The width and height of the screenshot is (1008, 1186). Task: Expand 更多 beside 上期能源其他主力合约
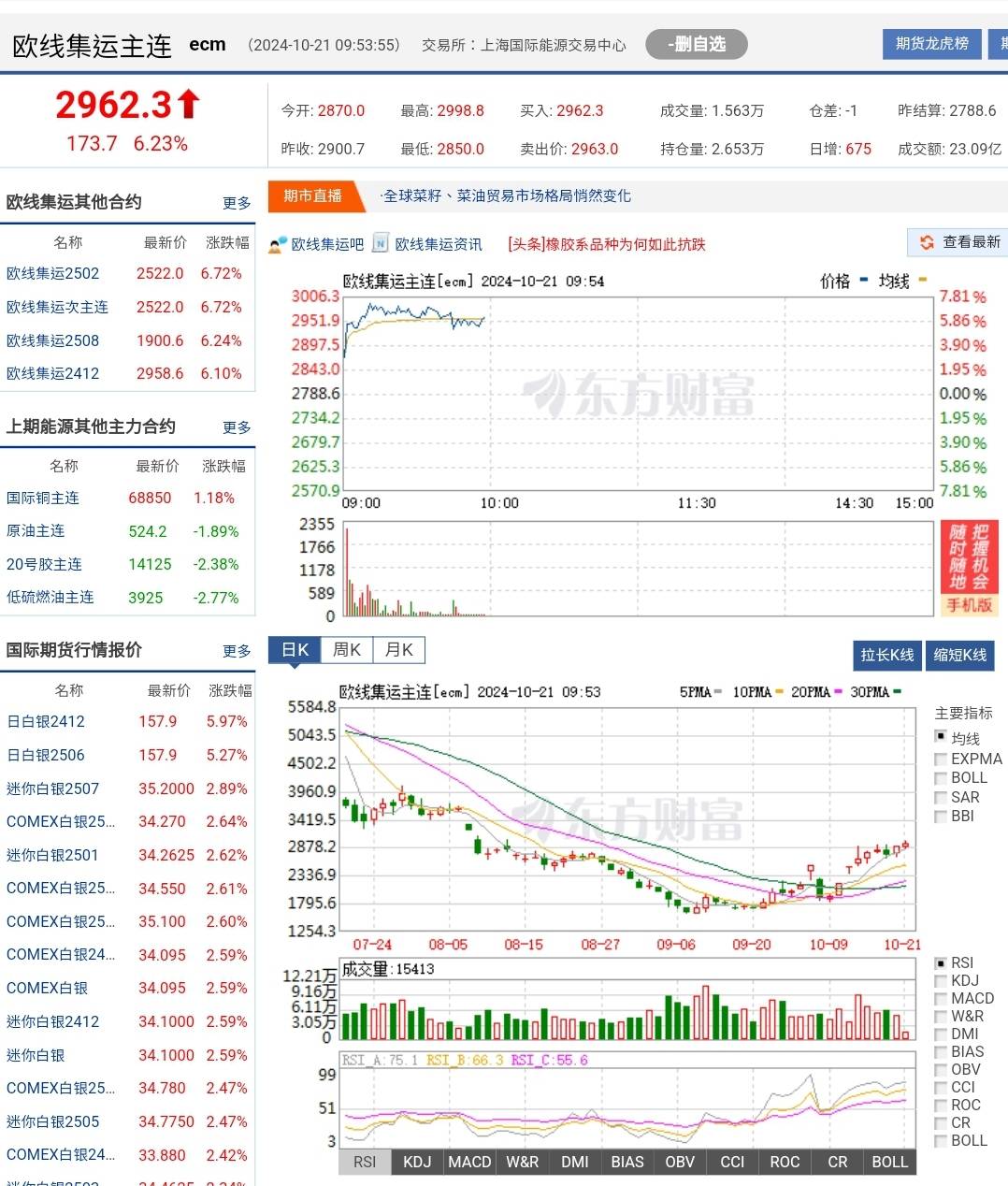(237, 427)
